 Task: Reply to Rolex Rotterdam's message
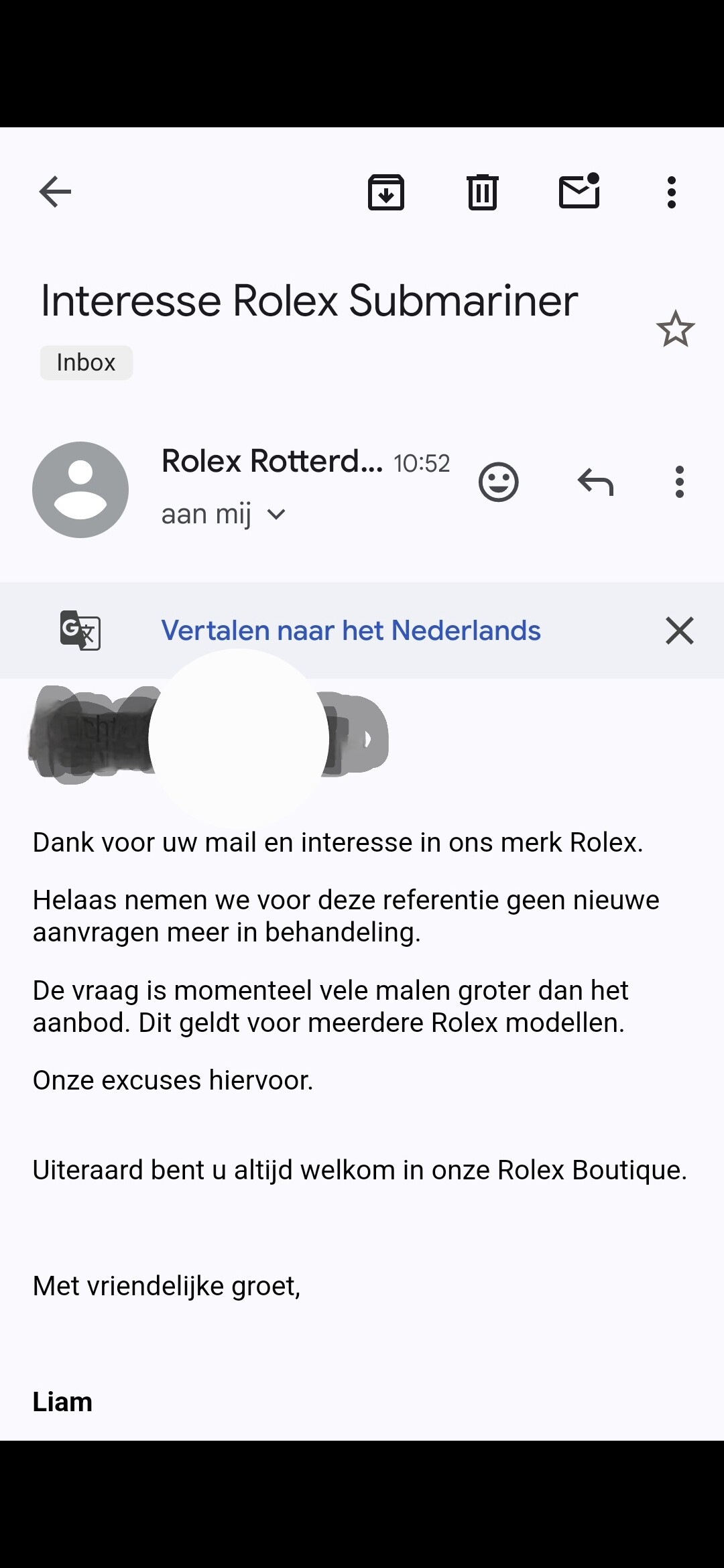595,482
